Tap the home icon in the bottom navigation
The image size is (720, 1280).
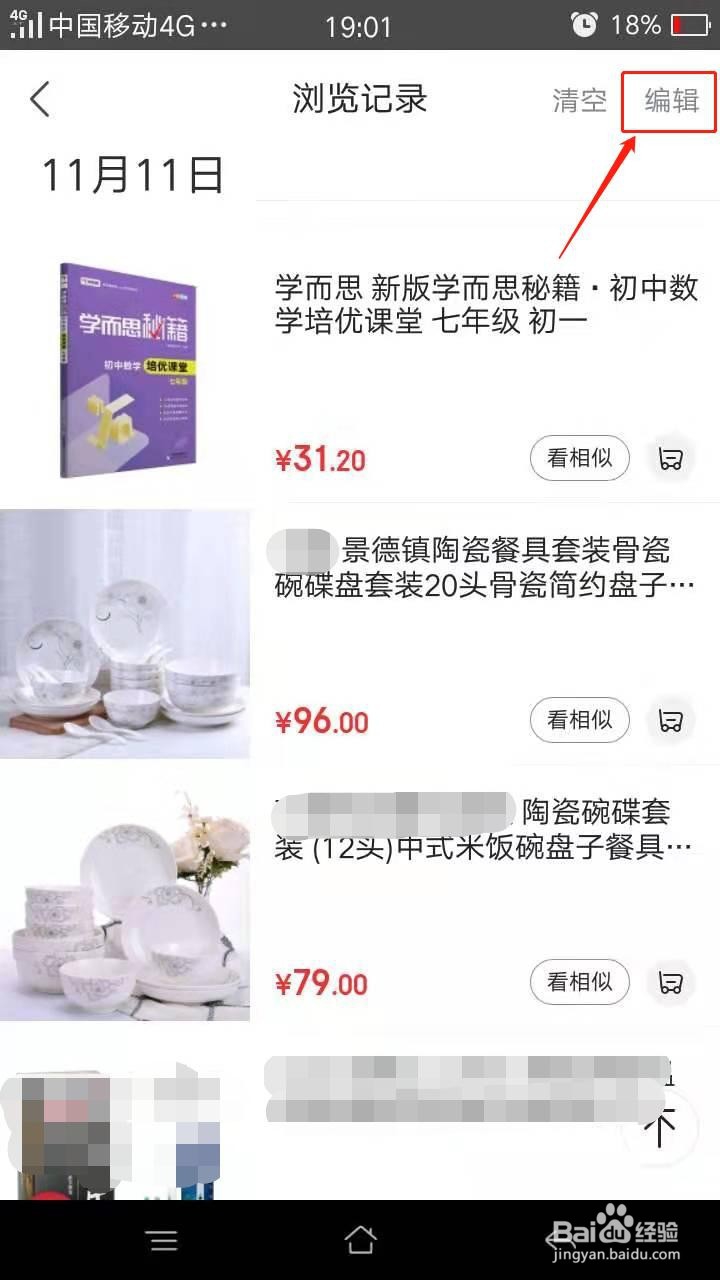pos(360,1240)
